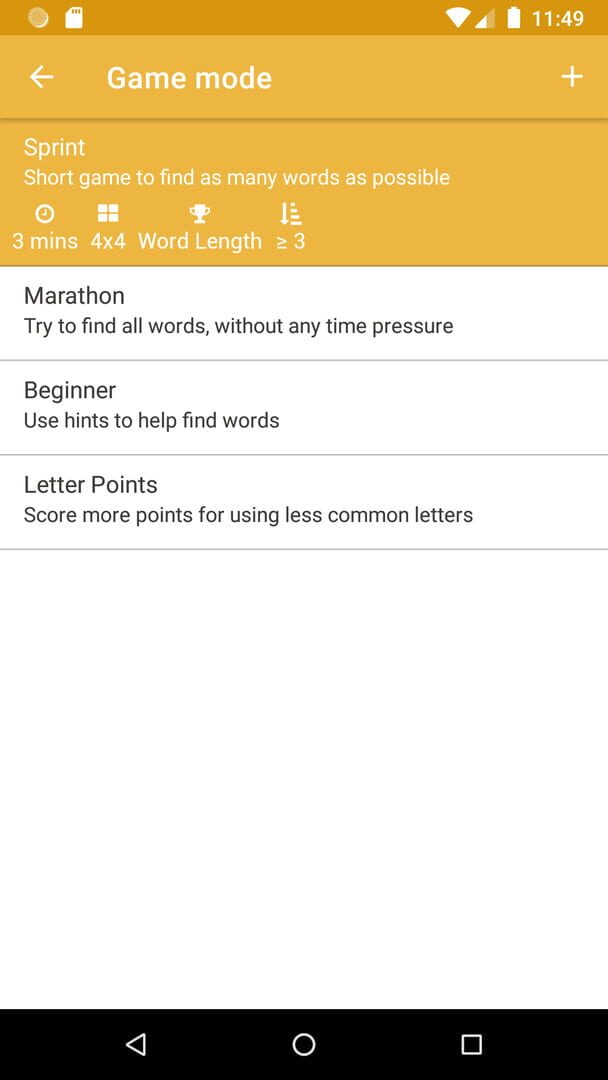608x1080 pixels.
Task: Tap the system home button
Action: click(x=304, y=1044)
